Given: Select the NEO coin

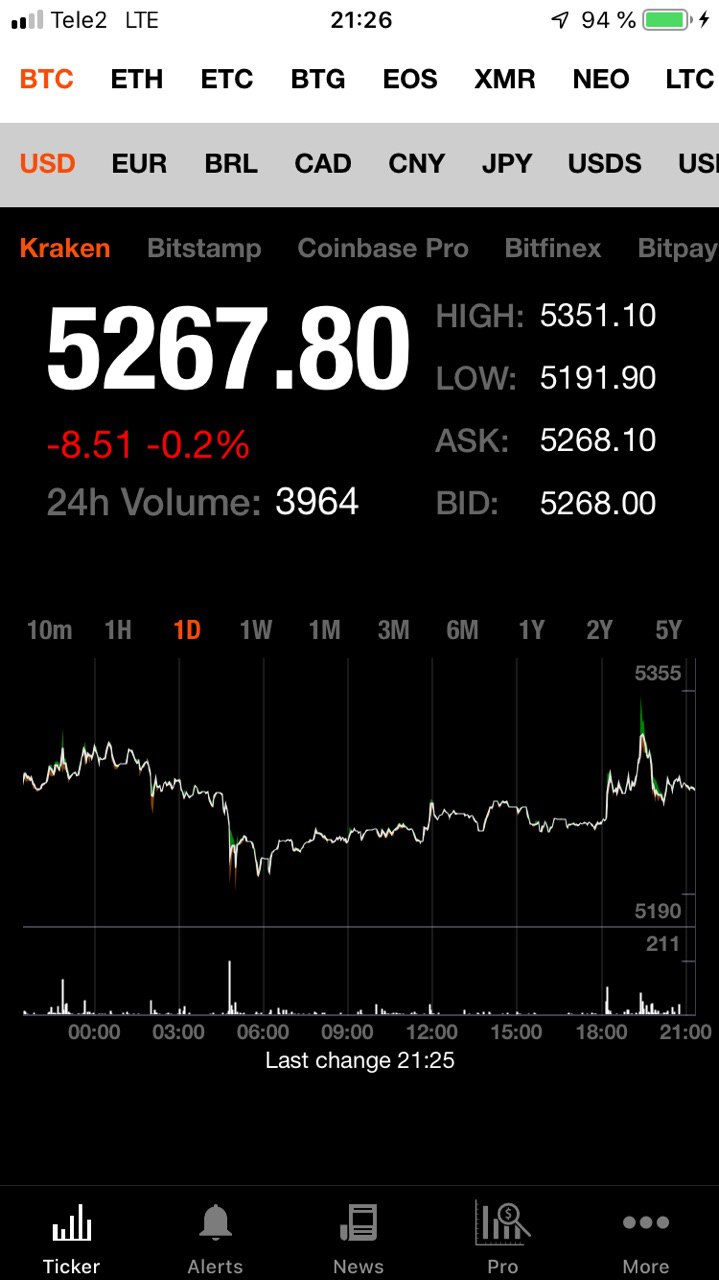Looking at the screenshot, I should coord(601,79).
